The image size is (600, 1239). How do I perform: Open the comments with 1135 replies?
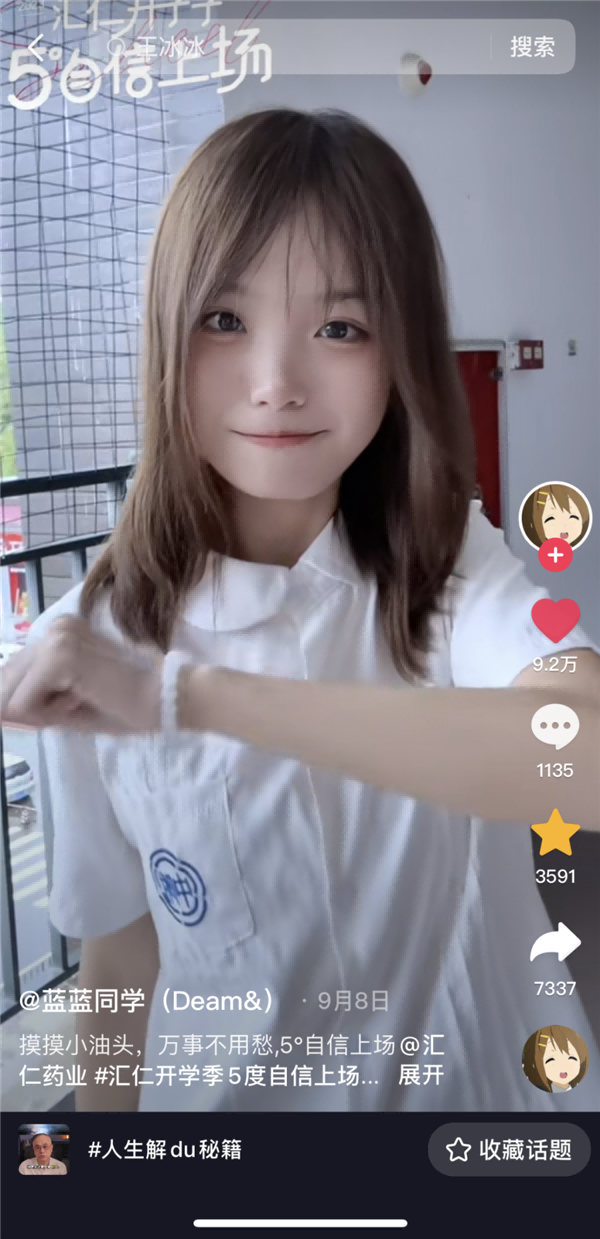coord(555,728)
